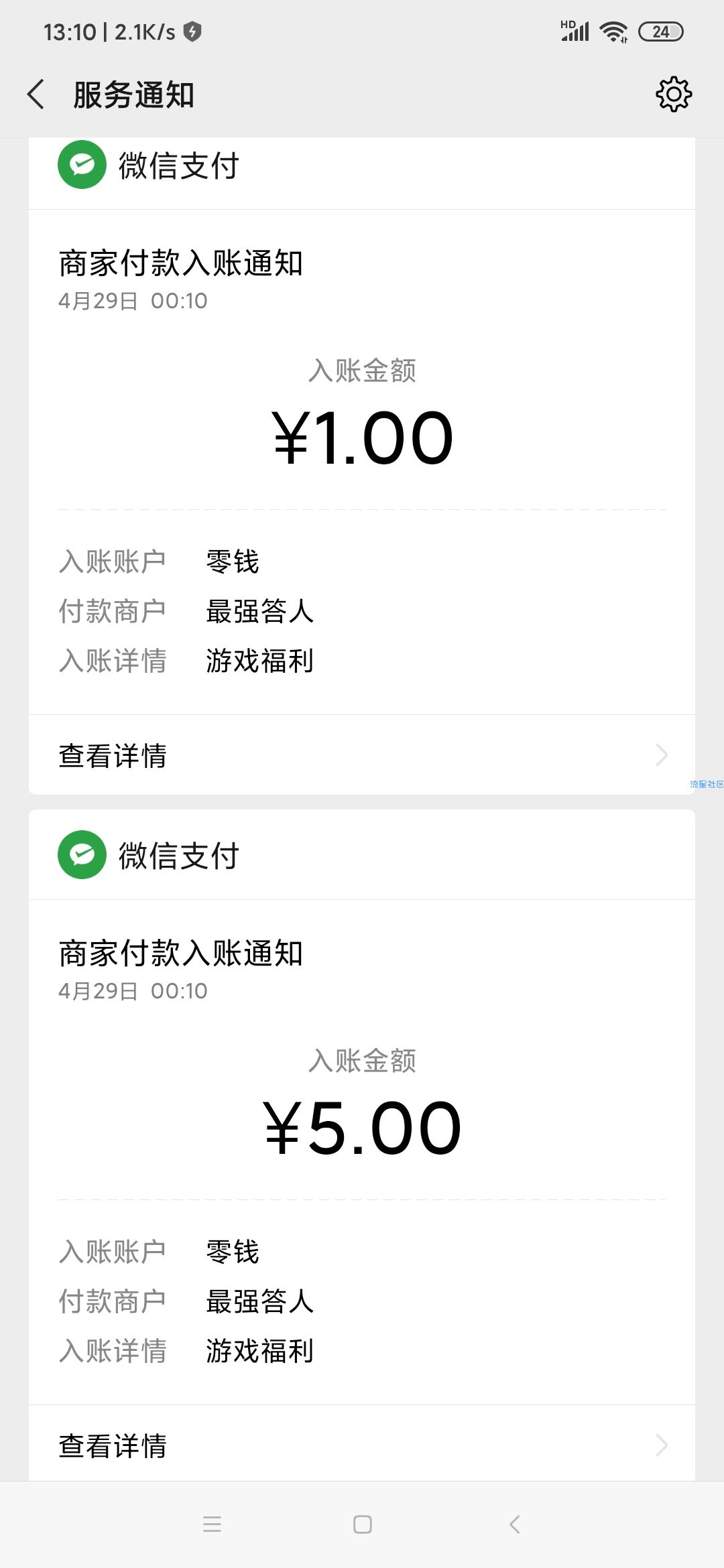Image resolution: width=724 pixels, height=1568 pixels.
Task: Open the settings gear icon
Action: (673, 94)
